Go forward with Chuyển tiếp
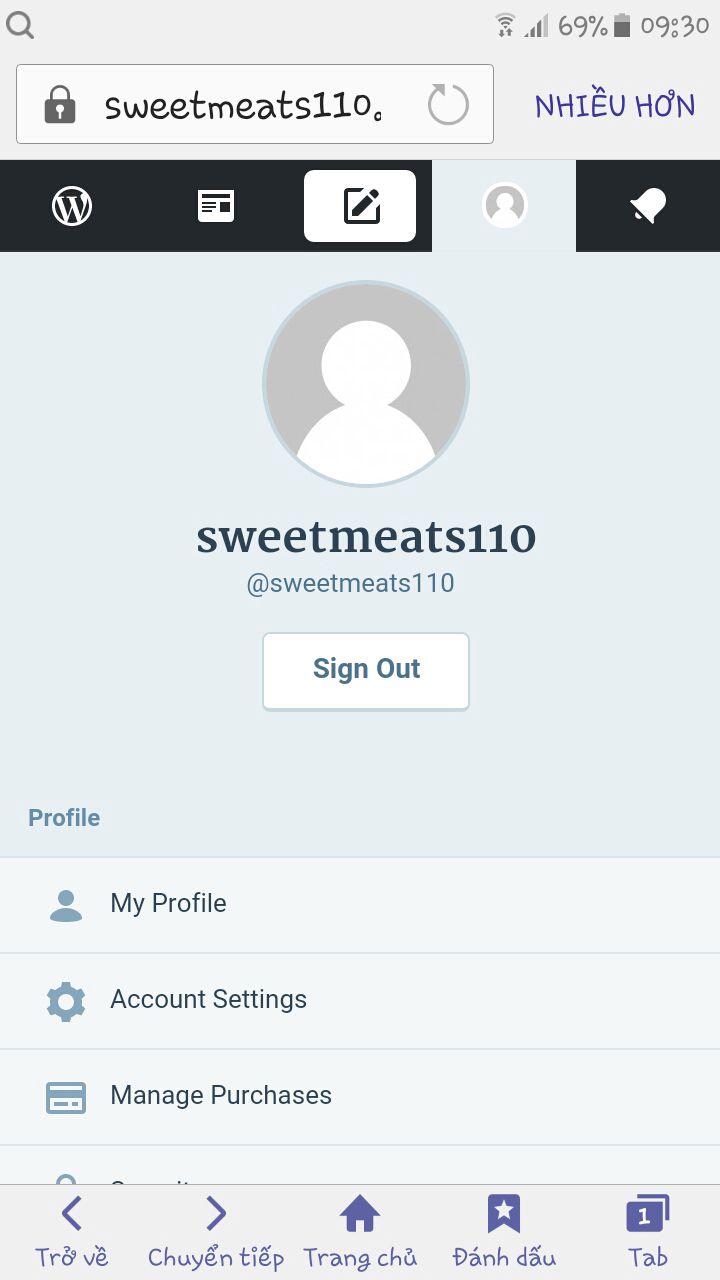Image resolution: width=720 pixels, height=1280 pixels. 216,1232
